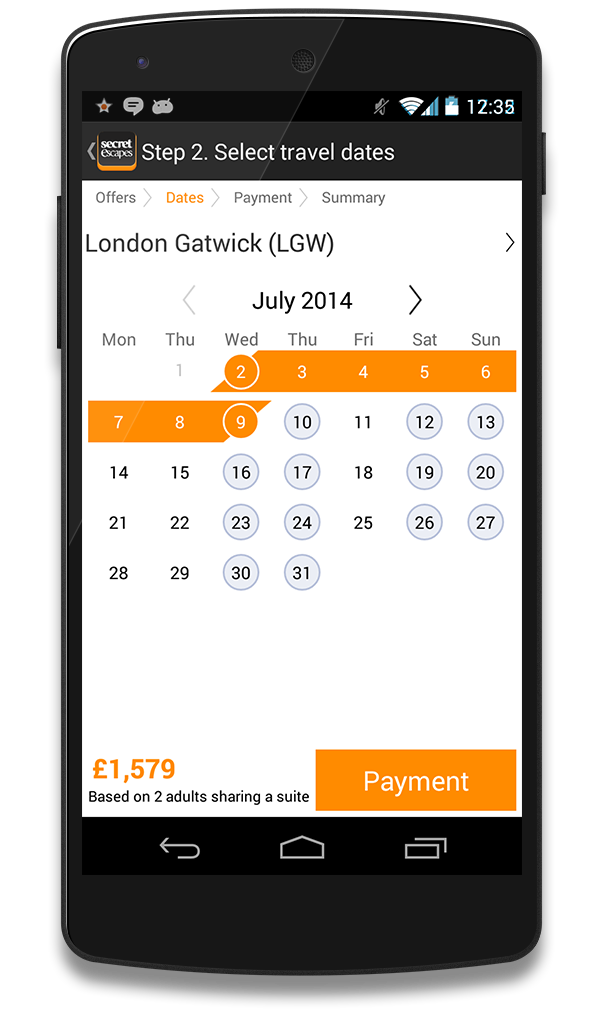Select July 31 on the calendar
This screenshot has width=607, height=1036.
click(x=302, y=573)
